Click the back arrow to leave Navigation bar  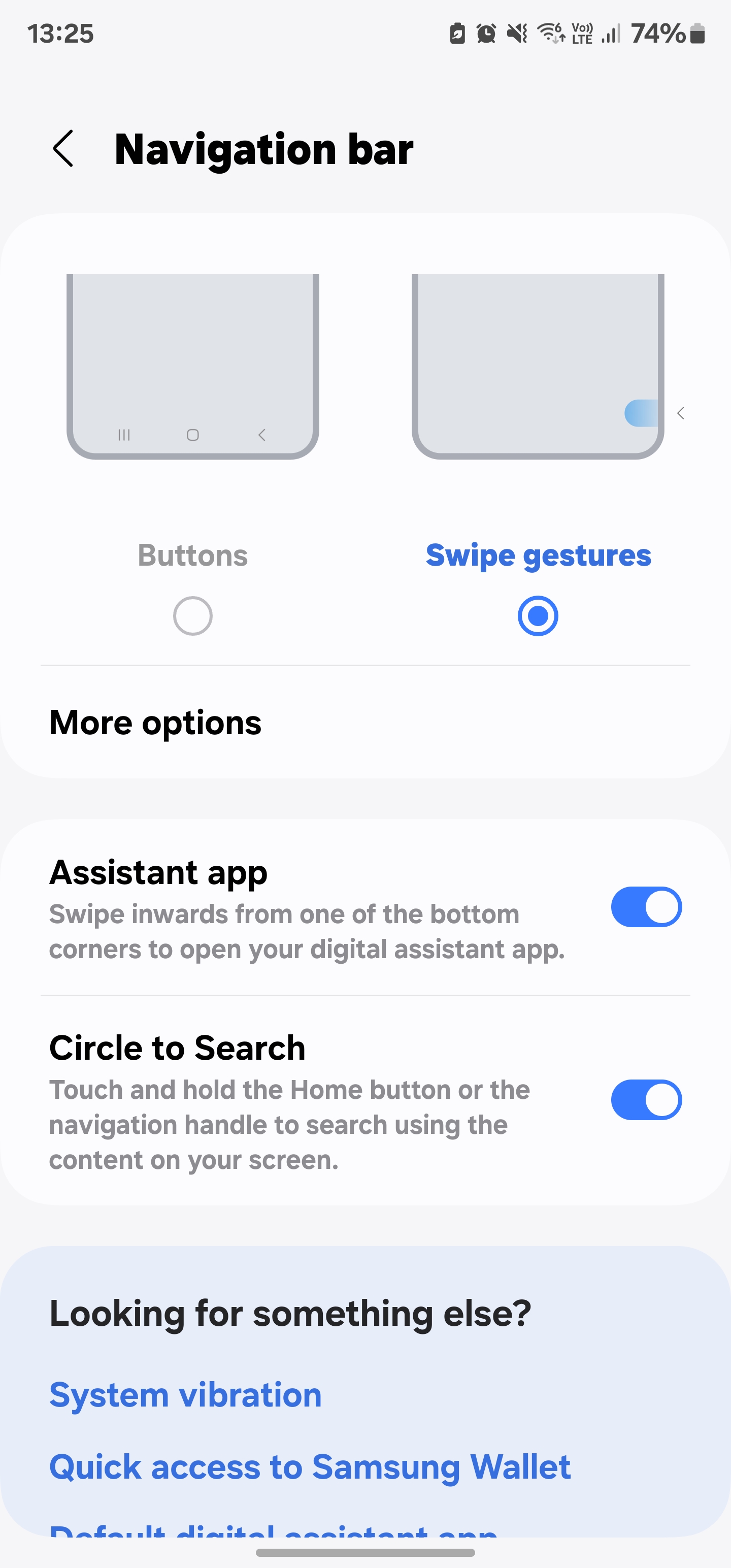64,148
